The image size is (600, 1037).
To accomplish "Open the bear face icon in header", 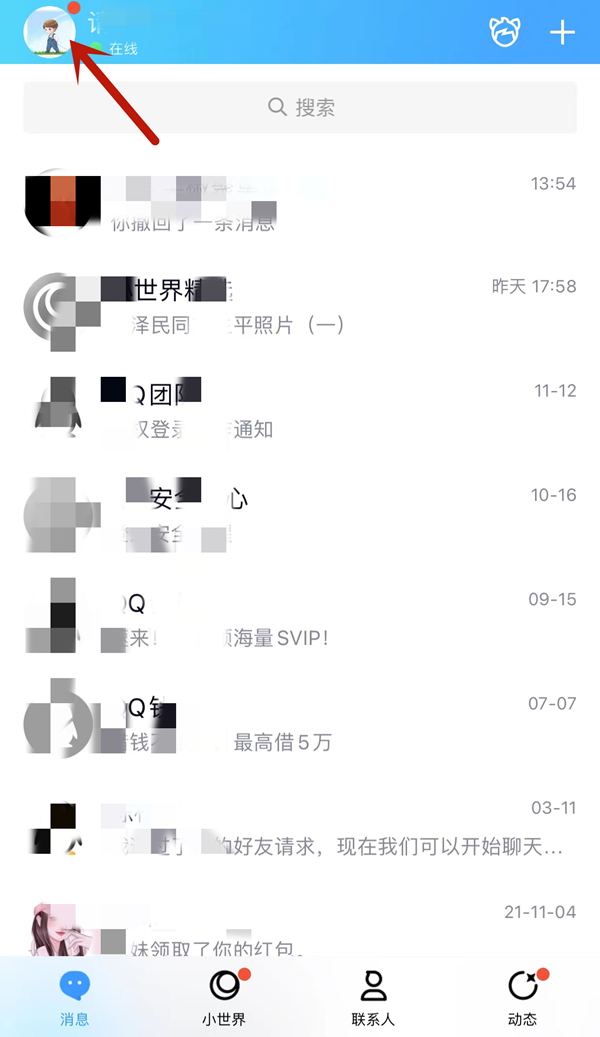I will [505, 32].
